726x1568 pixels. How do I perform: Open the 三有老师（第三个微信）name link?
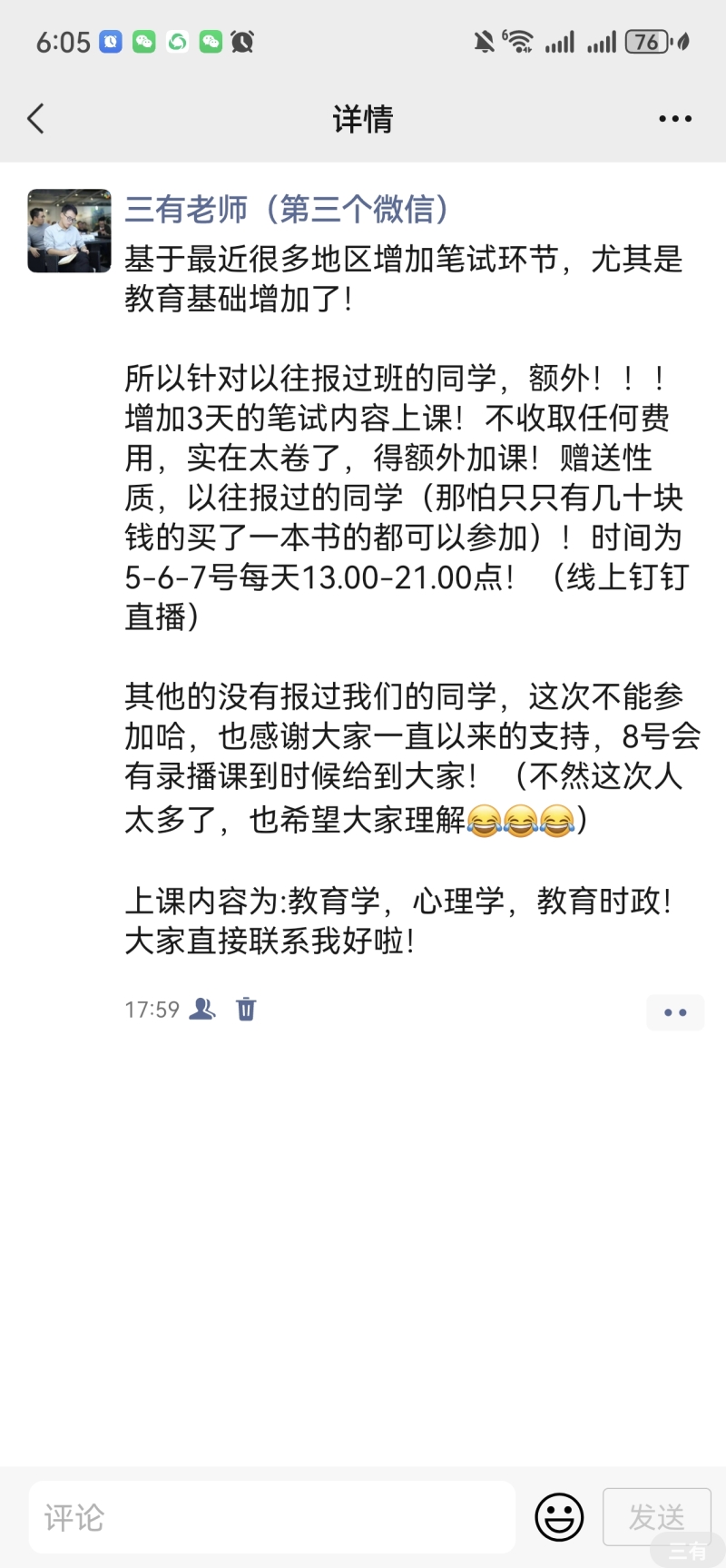coord(287,210)
